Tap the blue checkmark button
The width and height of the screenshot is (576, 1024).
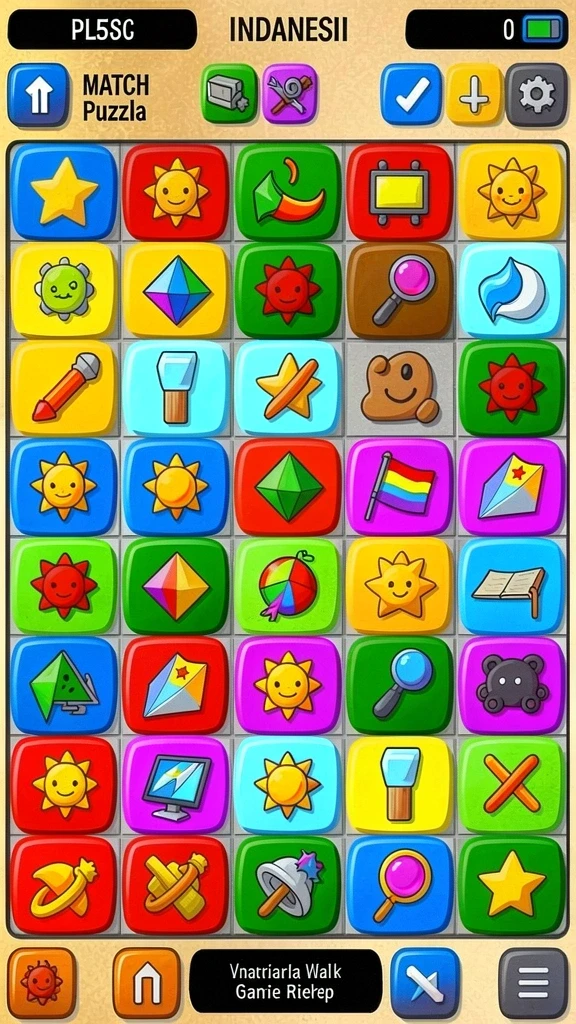(411, 95)
